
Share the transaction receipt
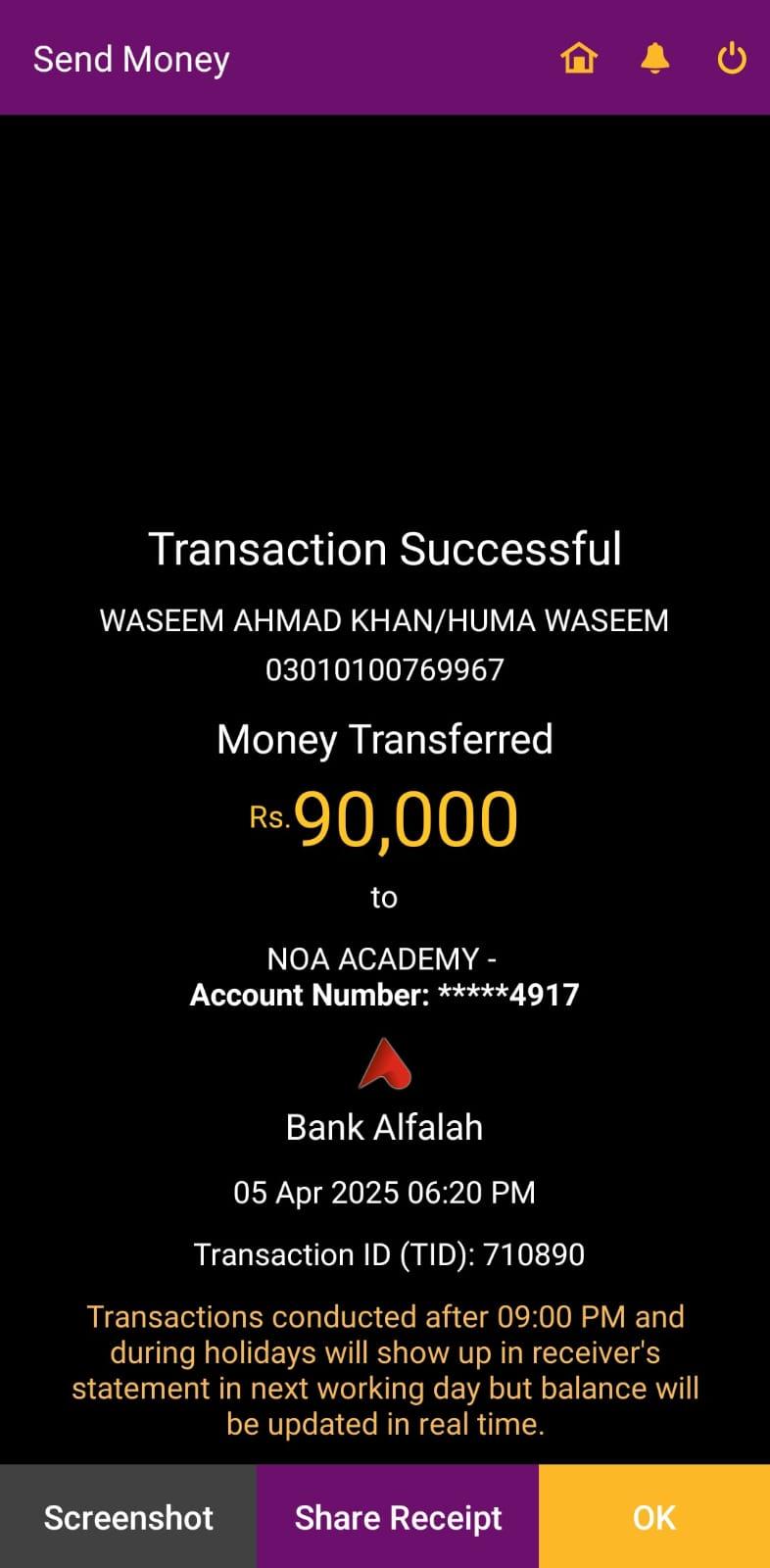(398, 1517)
